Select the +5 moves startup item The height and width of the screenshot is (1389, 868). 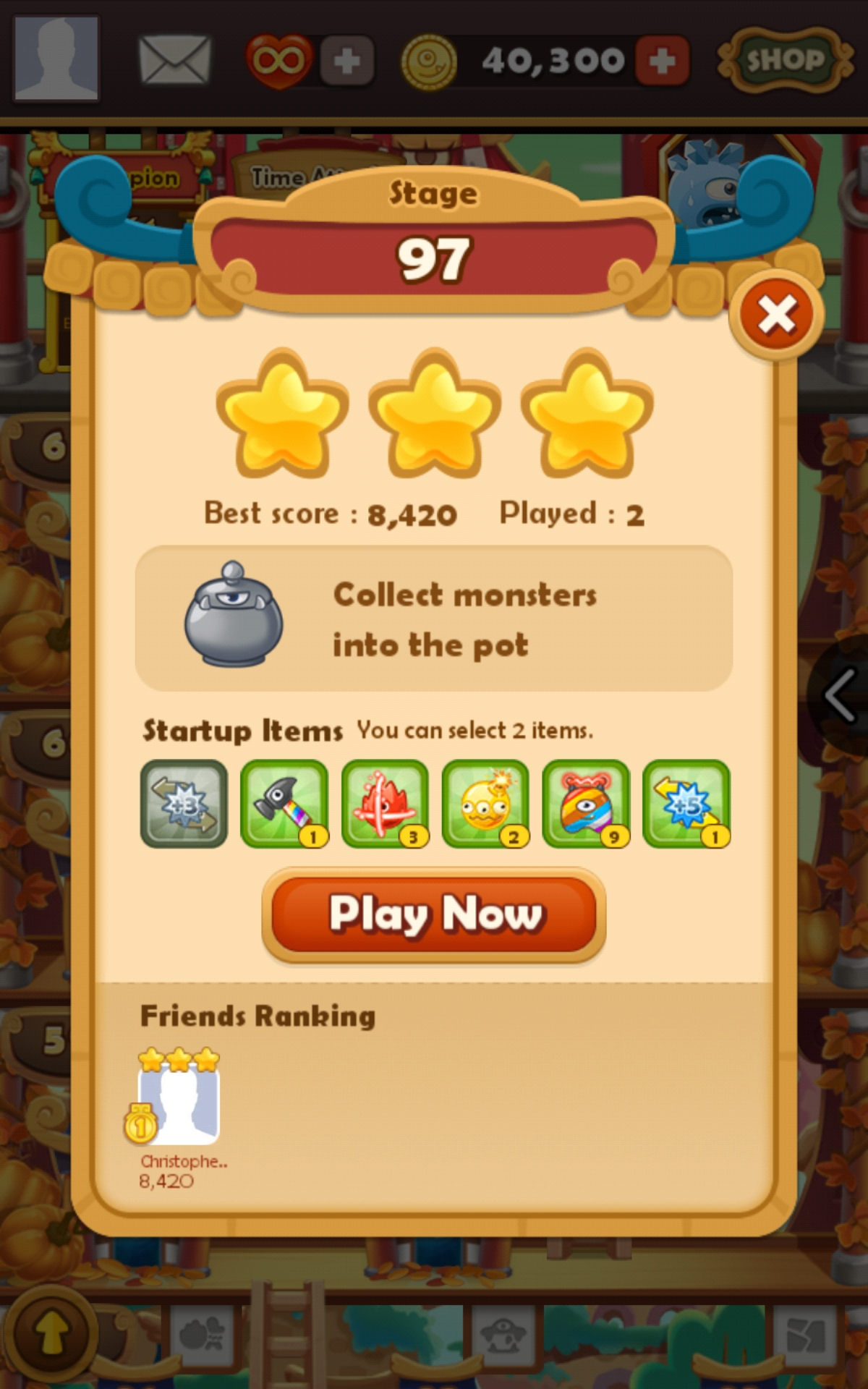(x=686, y=804)
